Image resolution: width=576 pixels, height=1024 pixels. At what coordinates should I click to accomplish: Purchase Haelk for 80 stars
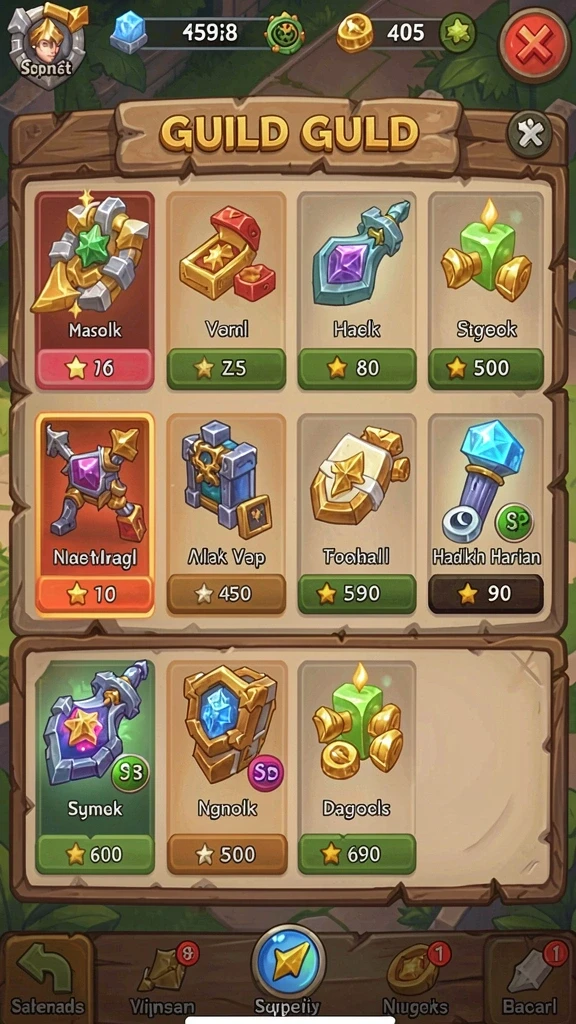pyautogui.click(x=357, y=369)
